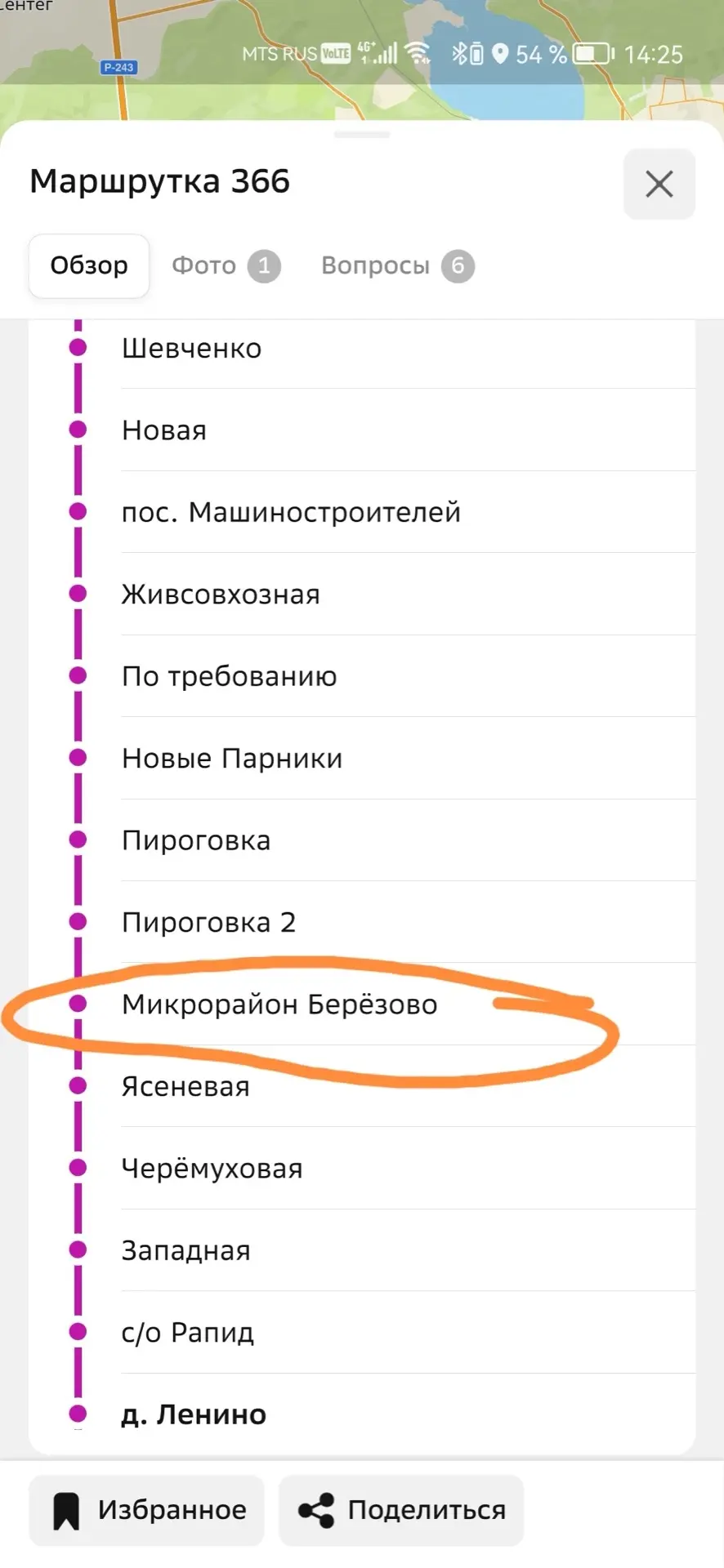This screenshot has height=1568, width=724.
Task: Select the Обзор tab
Action: pyautogui.click(x=89, y=265)
